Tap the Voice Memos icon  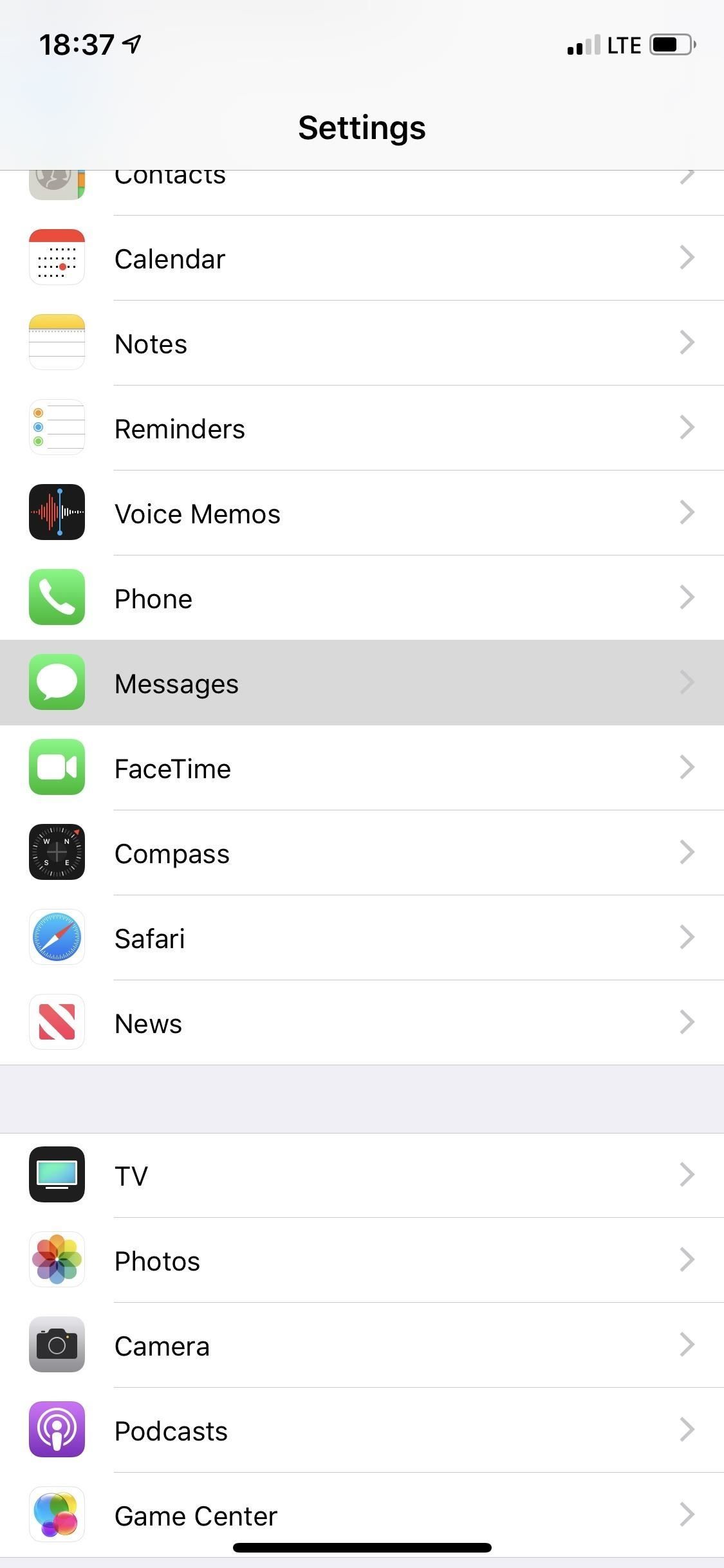pyautogui.click(x=57, y=513)
